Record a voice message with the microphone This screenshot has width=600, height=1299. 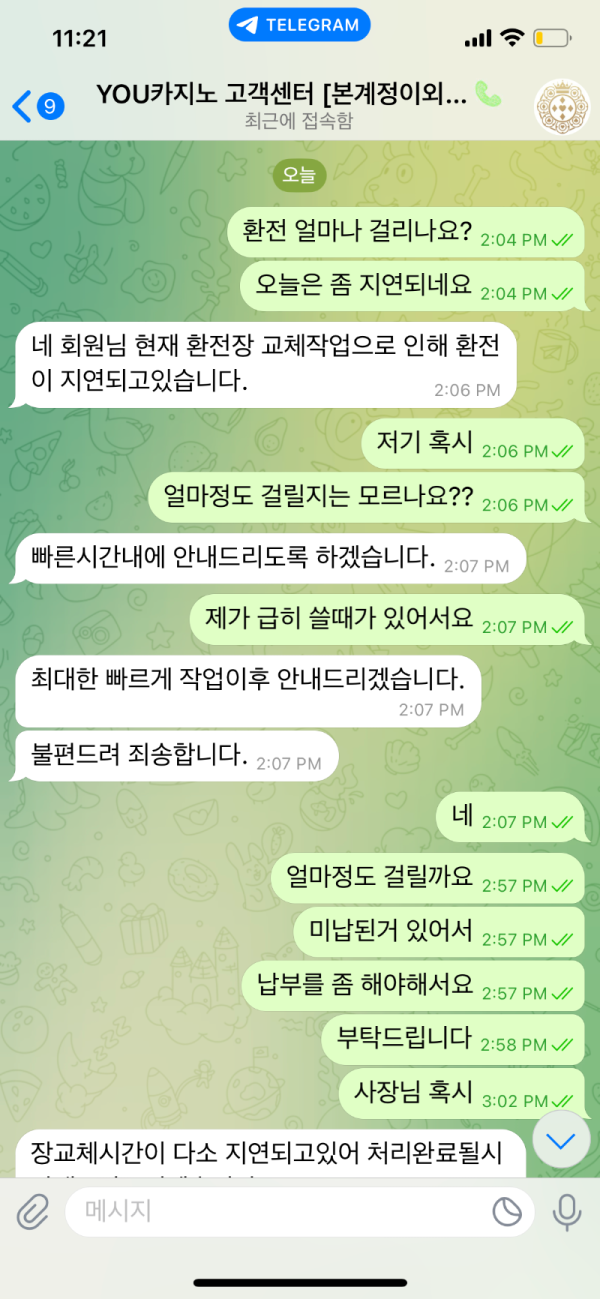567,1213
